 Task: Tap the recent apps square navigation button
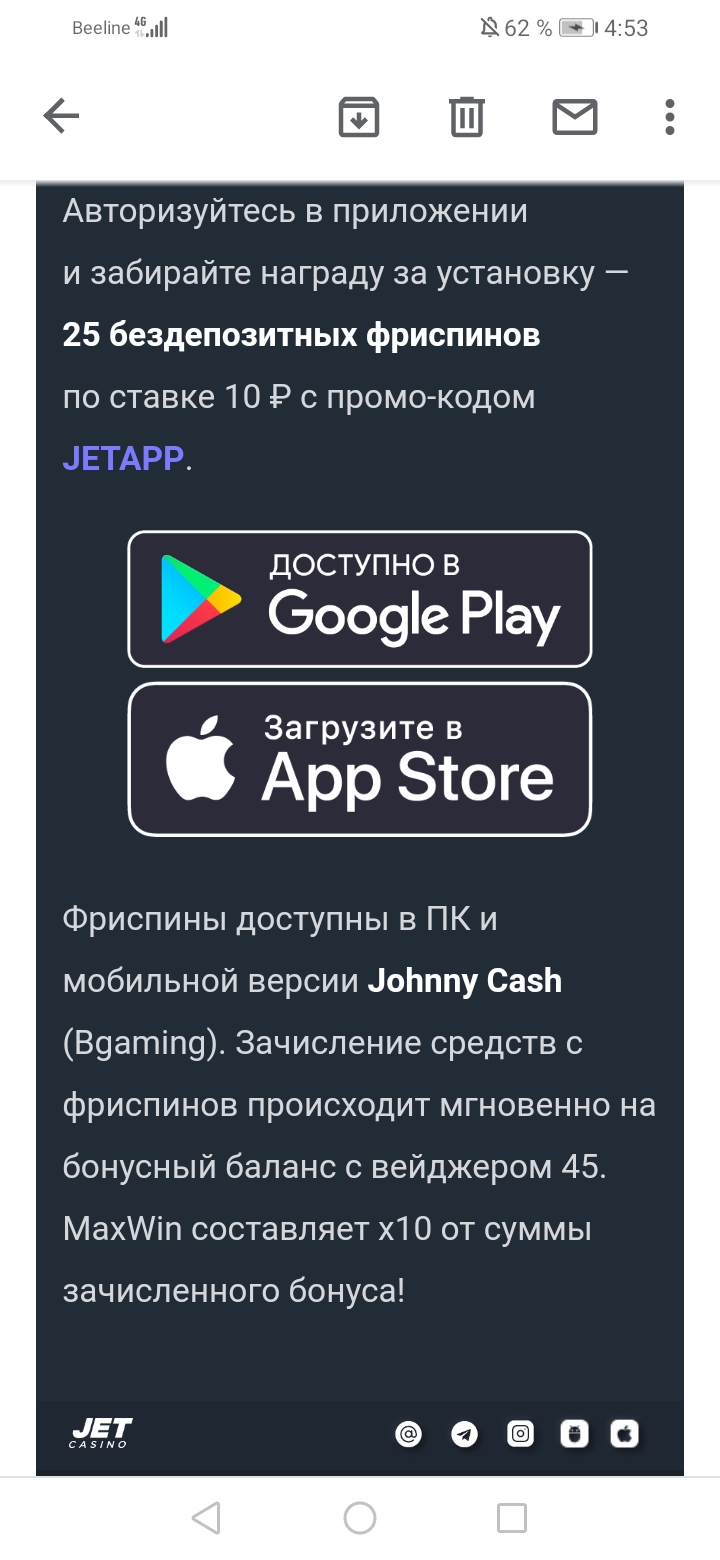[x=512, y=1518]
